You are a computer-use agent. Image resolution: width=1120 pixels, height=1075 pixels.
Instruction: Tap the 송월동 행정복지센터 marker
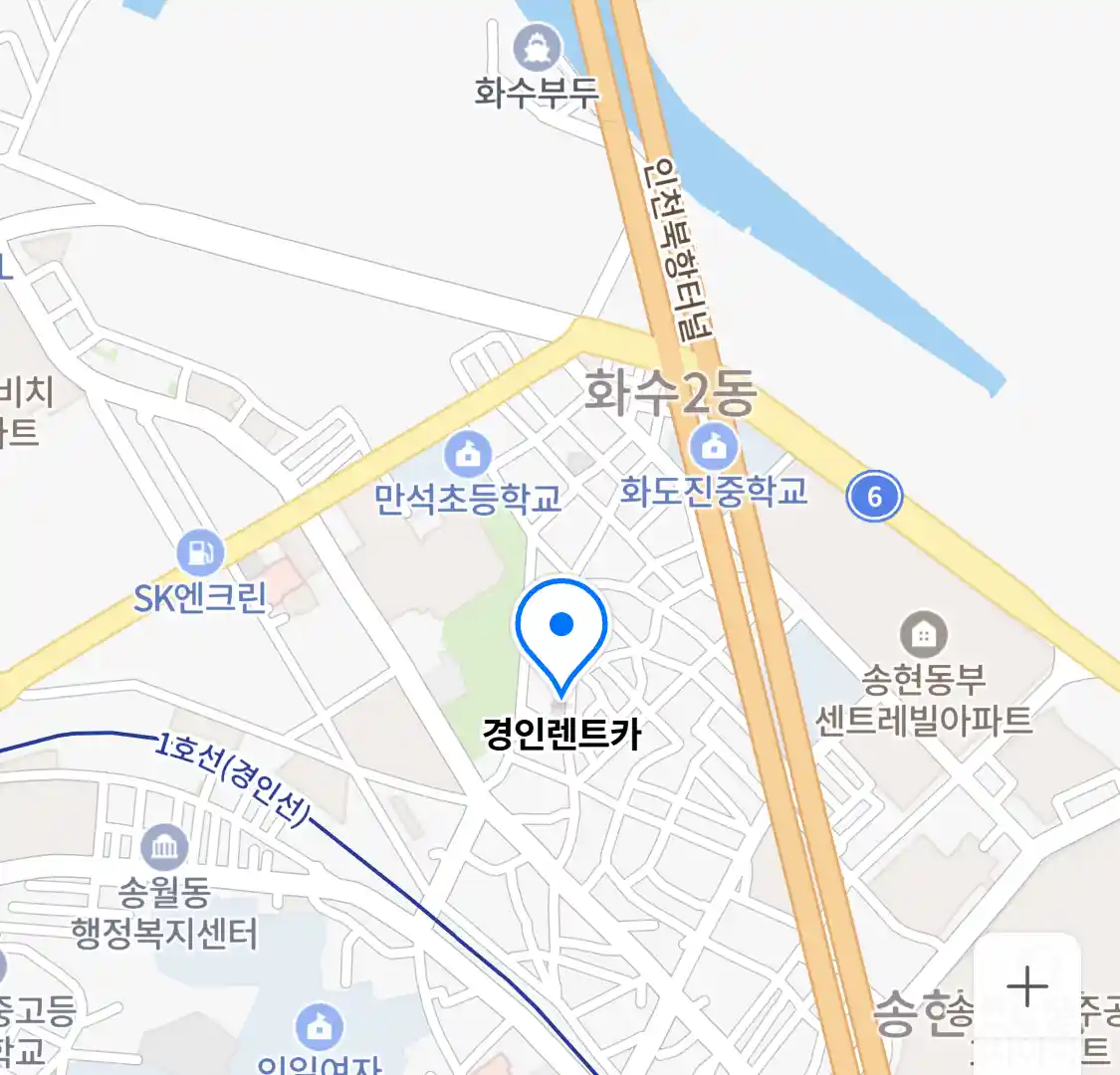[x=164, y=848]
